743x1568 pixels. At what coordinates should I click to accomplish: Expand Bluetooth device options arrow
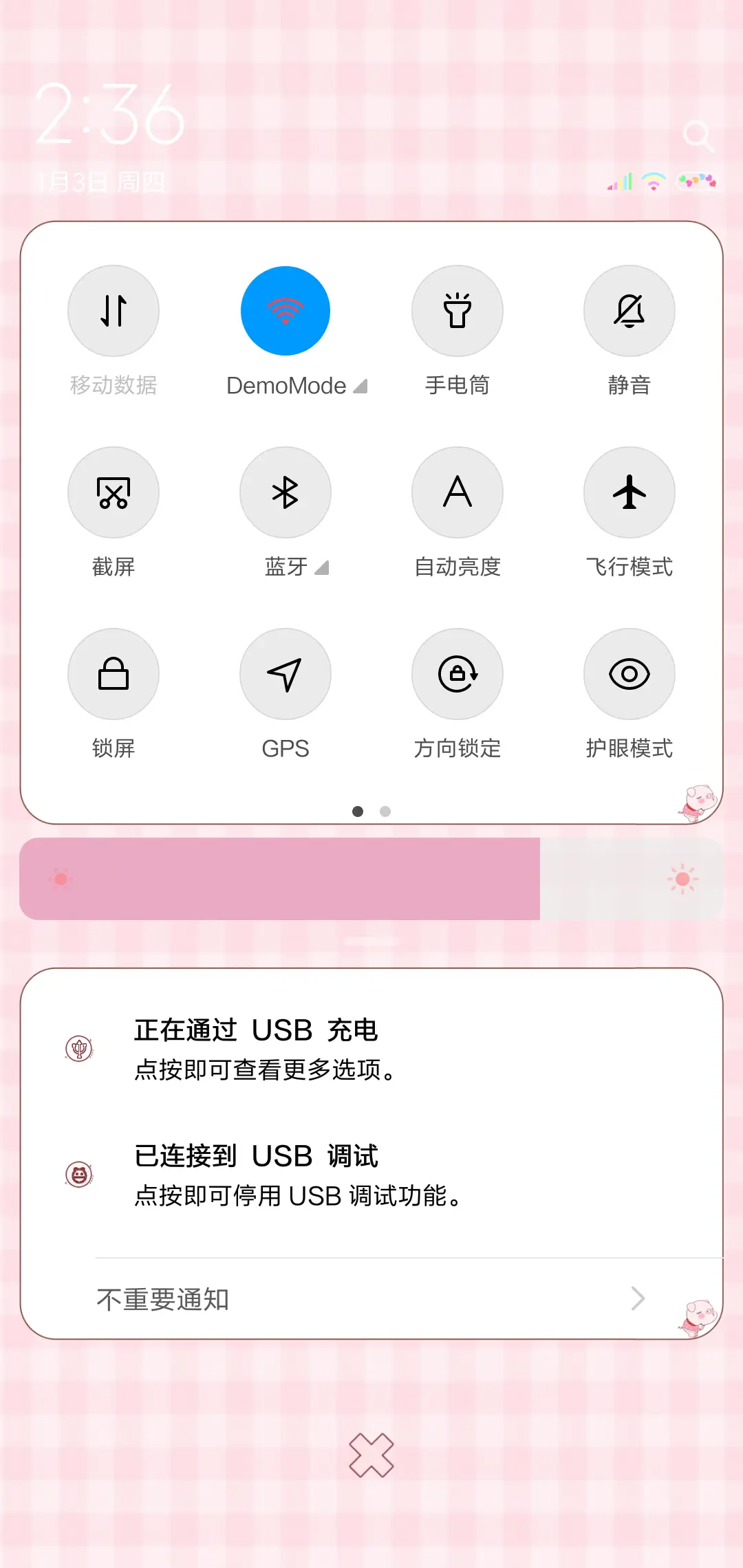pos(322,567)
